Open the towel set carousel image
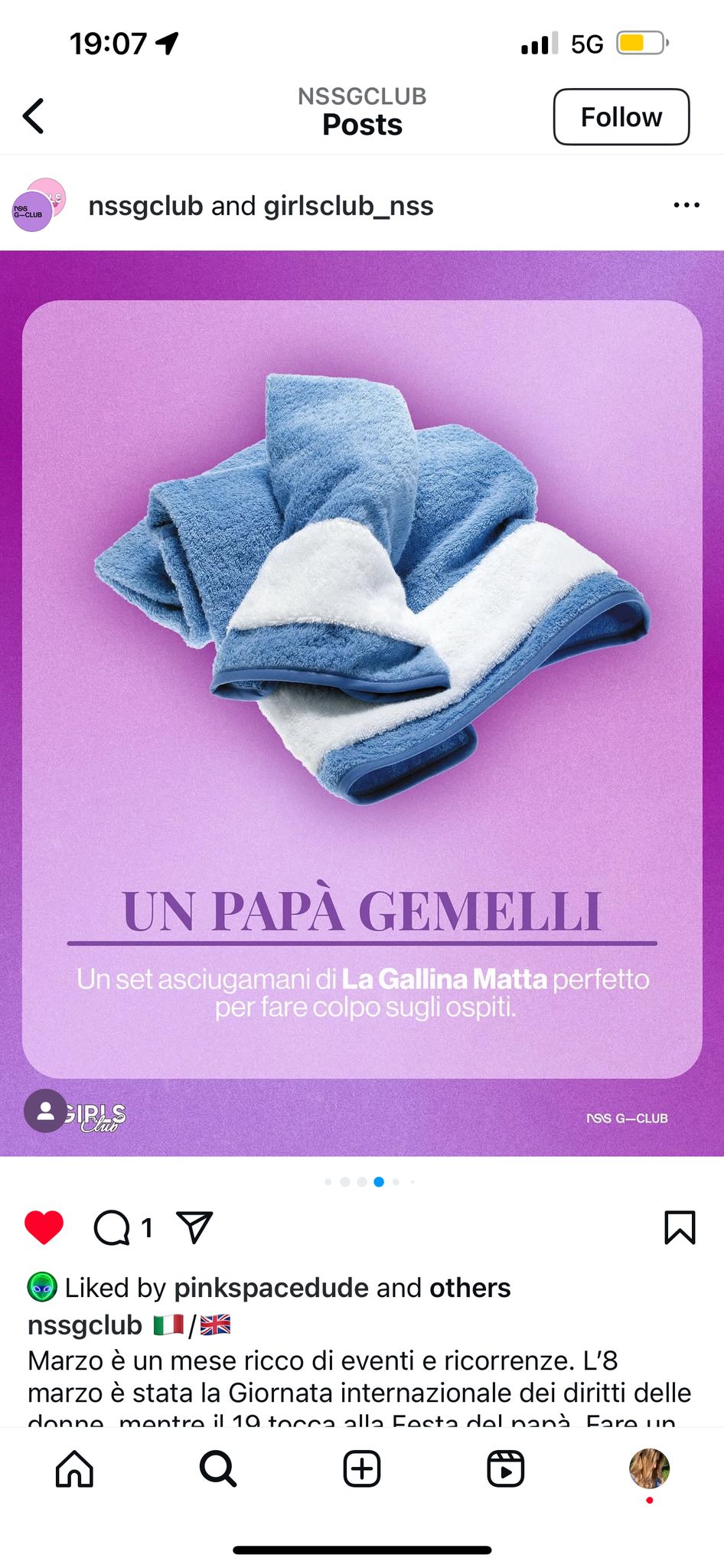 [x=362, y=703]
